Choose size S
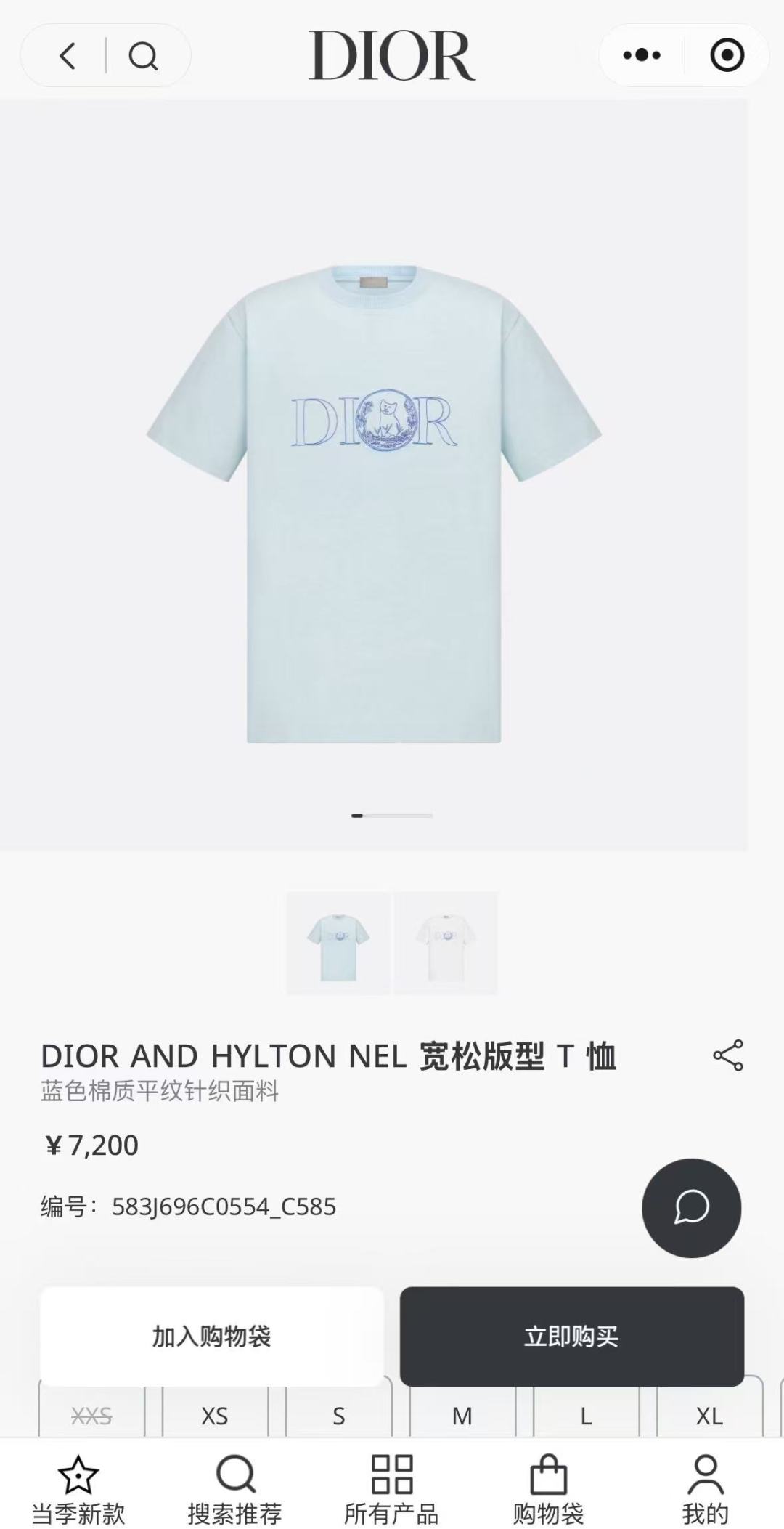Image resolution: width=784 pixels, height=1529 pixels. pos(339,1415)
